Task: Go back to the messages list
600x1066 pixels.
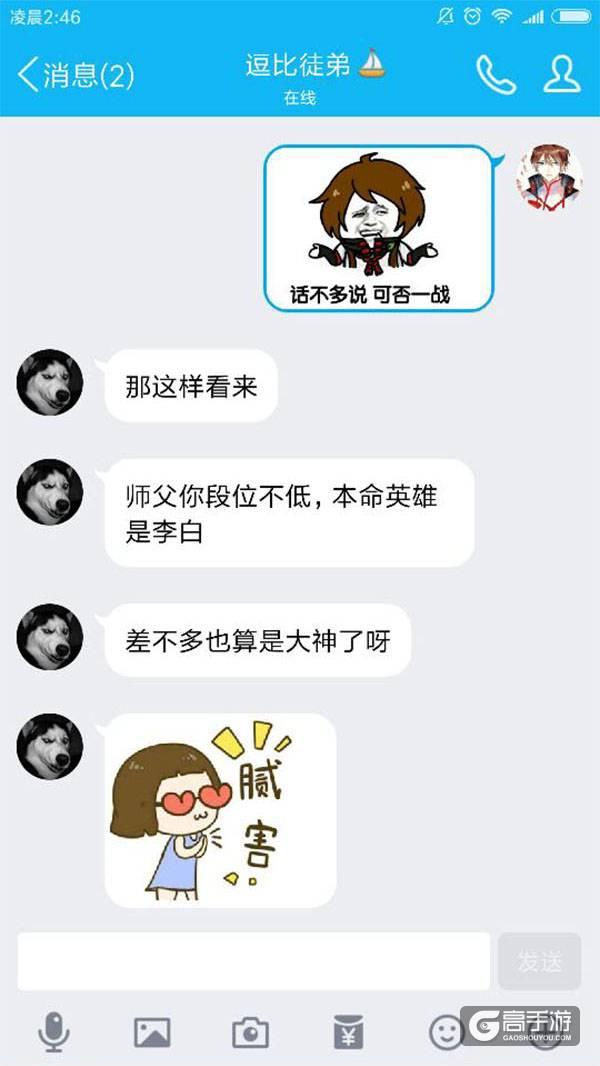Action: (x=75, y=74)
